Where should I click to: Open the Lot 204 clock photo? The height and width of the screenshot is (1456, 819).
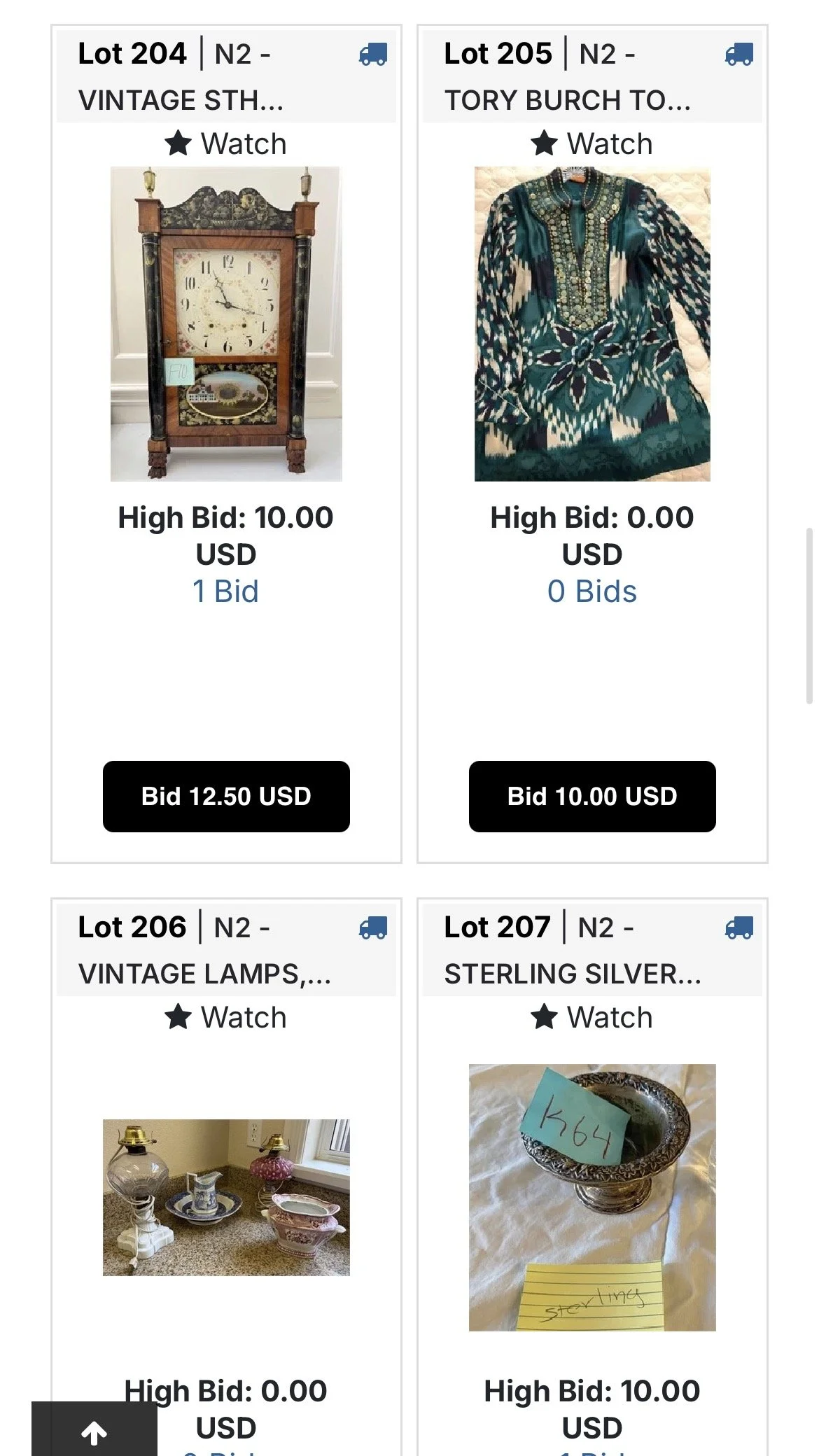226,323
